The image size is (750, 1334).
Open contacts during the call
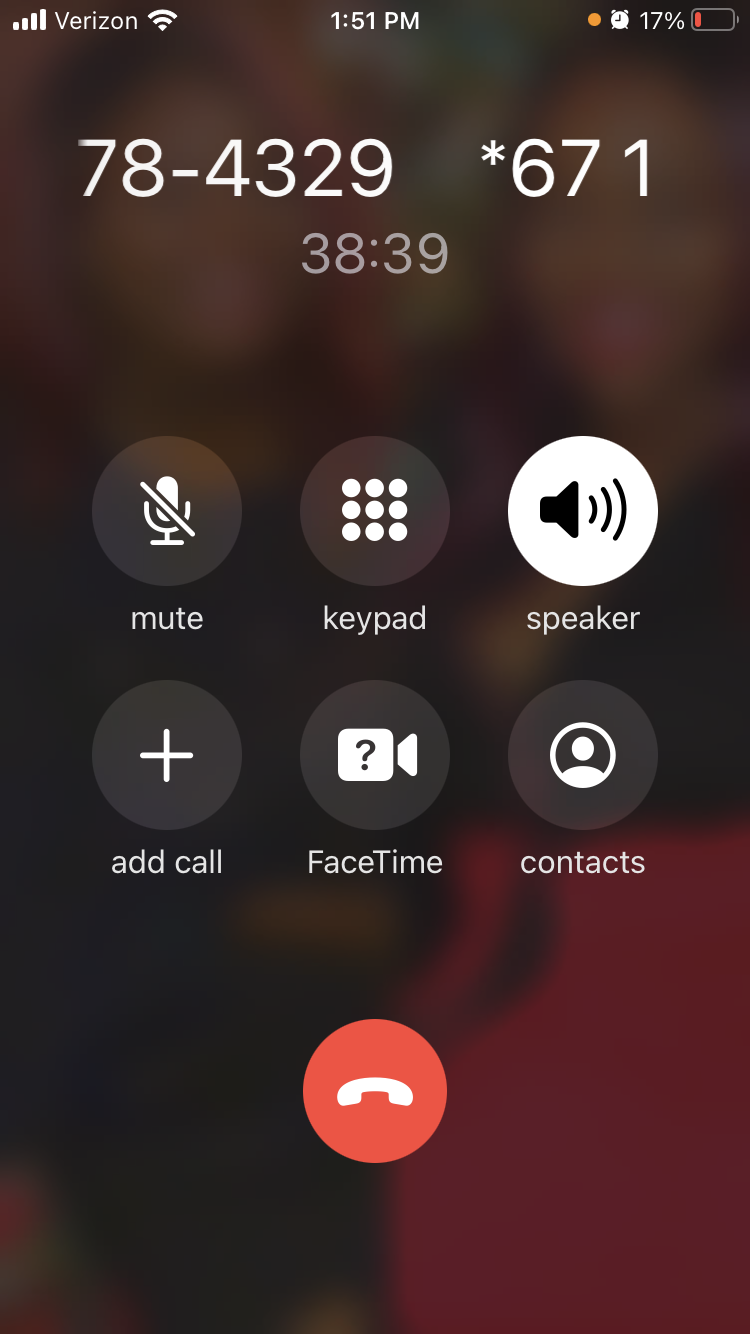[x=583, y=755]
